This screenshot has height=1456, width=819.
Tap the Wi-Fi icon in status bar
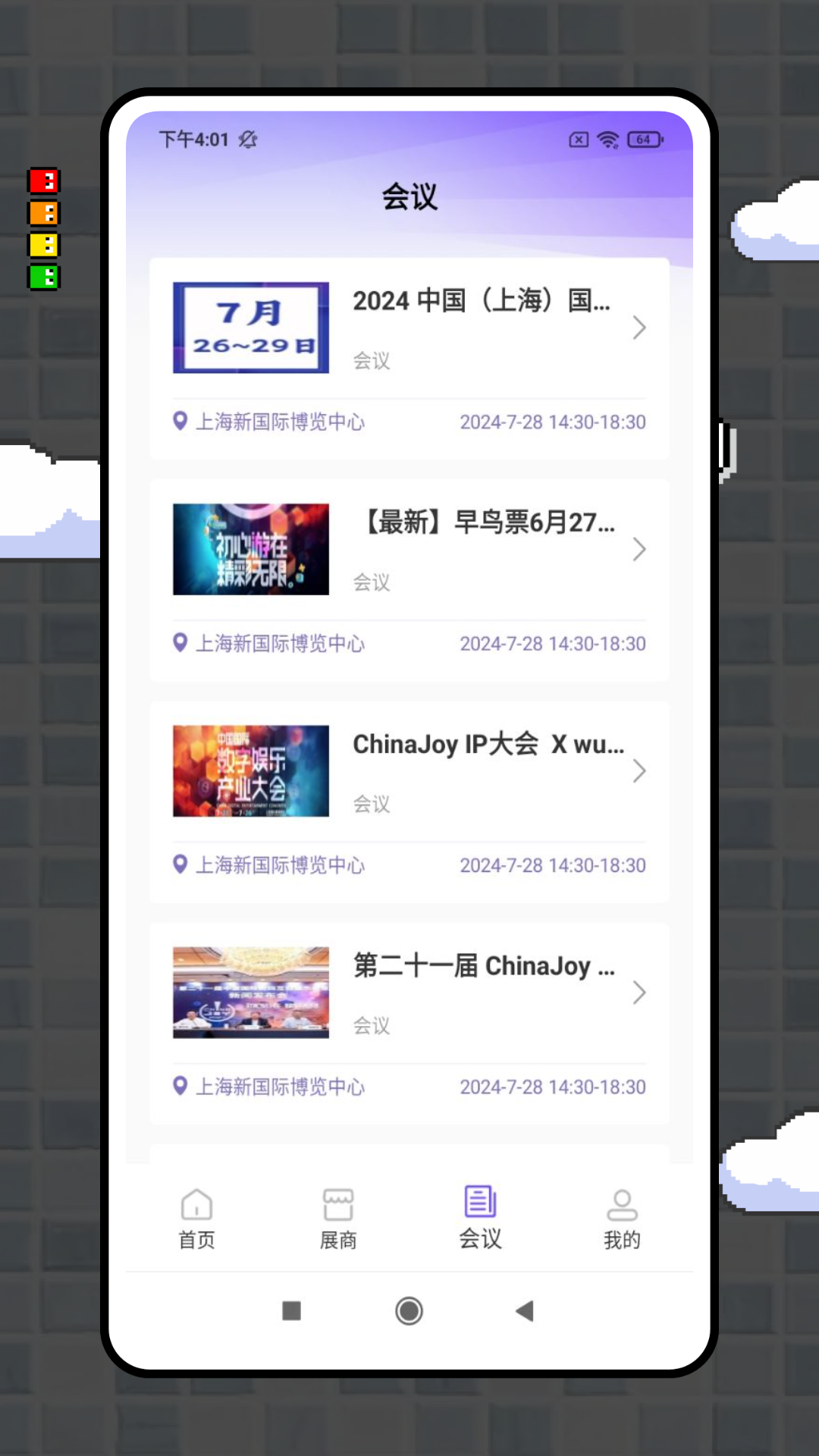click(607, 140)
